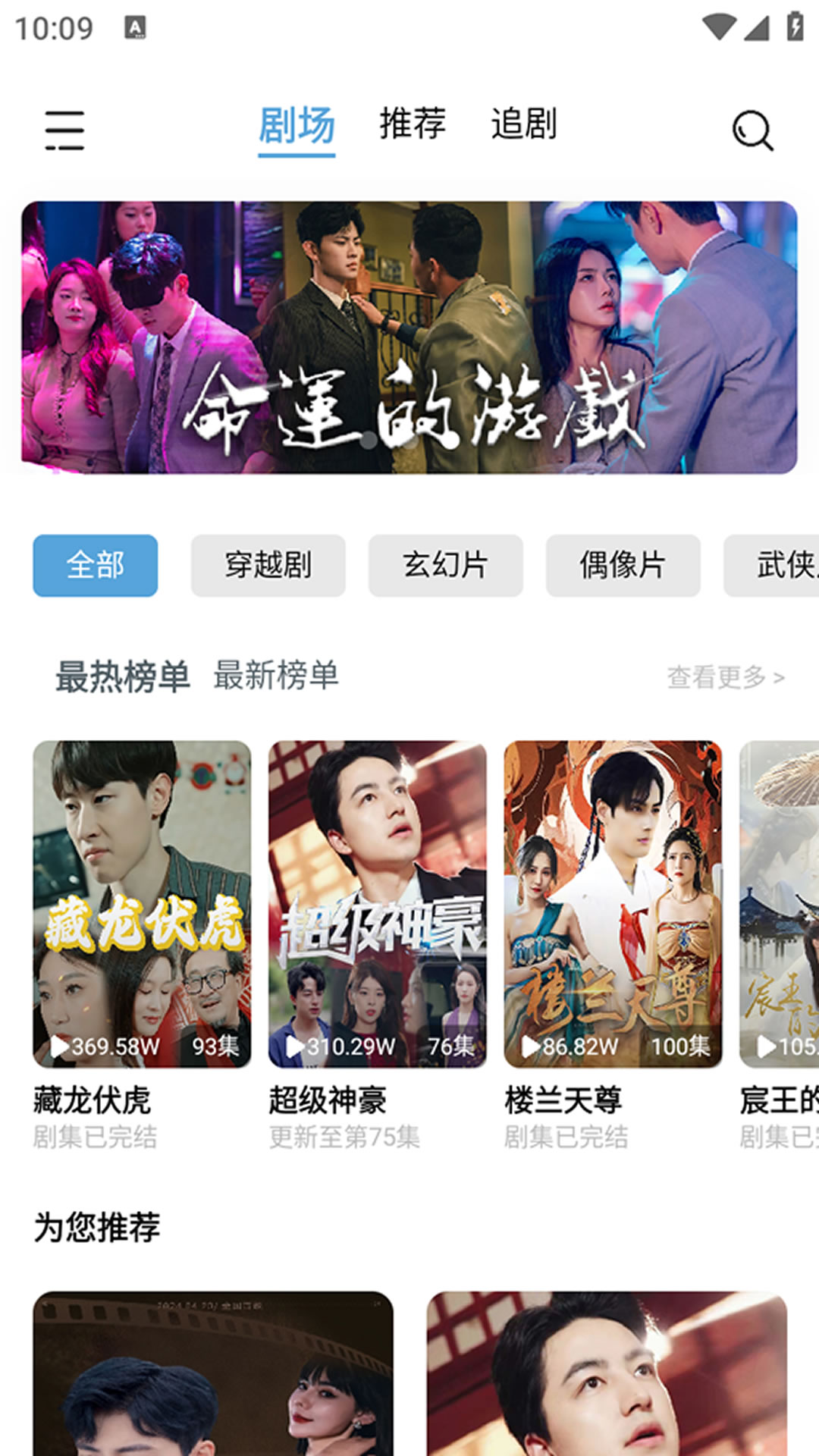Image resolution: width=819 pixels, height=1456 pixels.
Task: Select the 剧场 tab
Action: point(297,126)
